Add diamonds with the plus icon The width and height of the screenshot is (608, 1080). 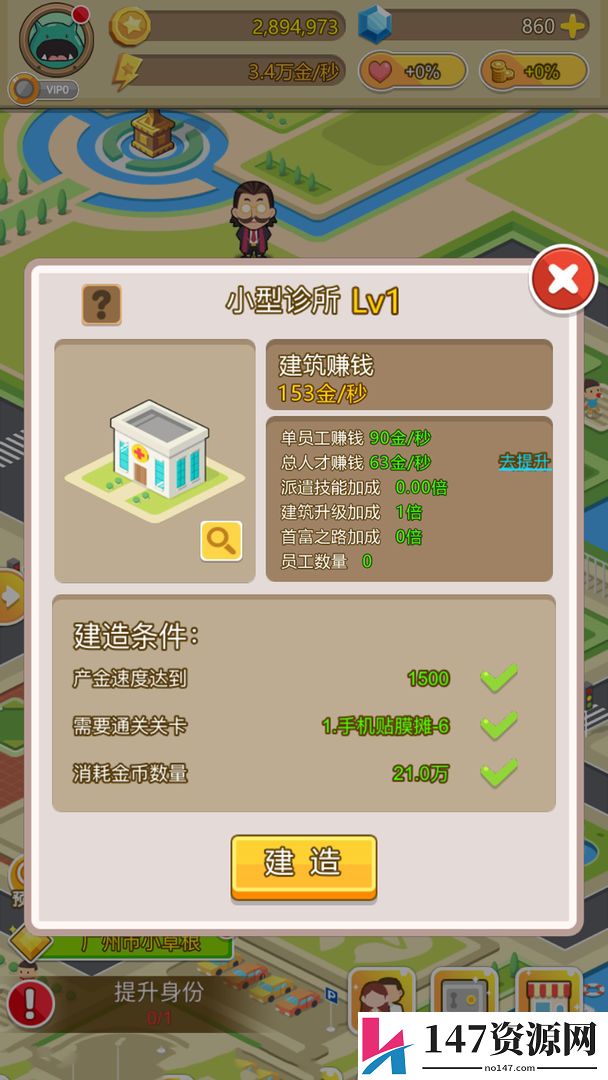[572, 26]
